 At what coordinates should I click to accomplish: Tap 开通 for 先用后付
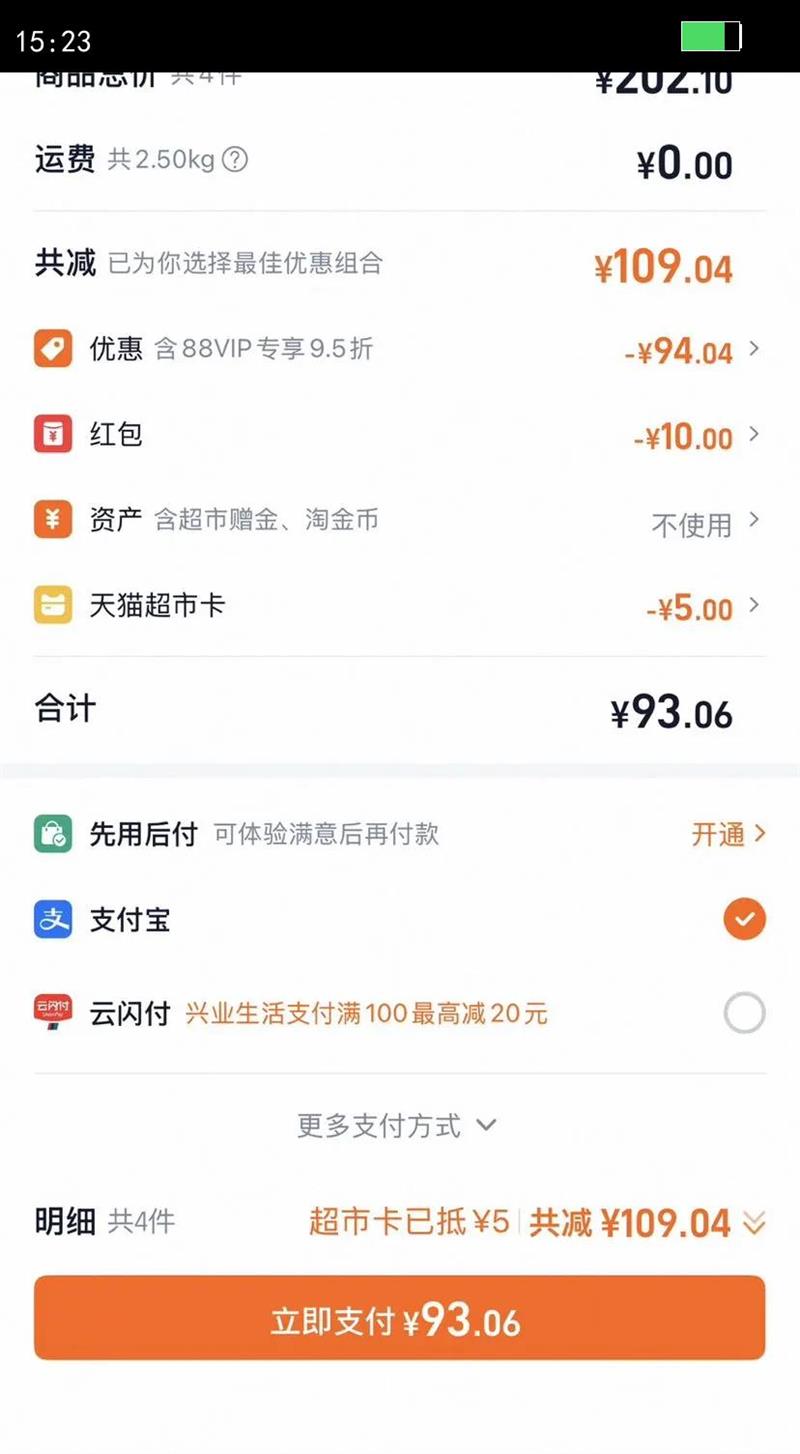click(728, 834)
